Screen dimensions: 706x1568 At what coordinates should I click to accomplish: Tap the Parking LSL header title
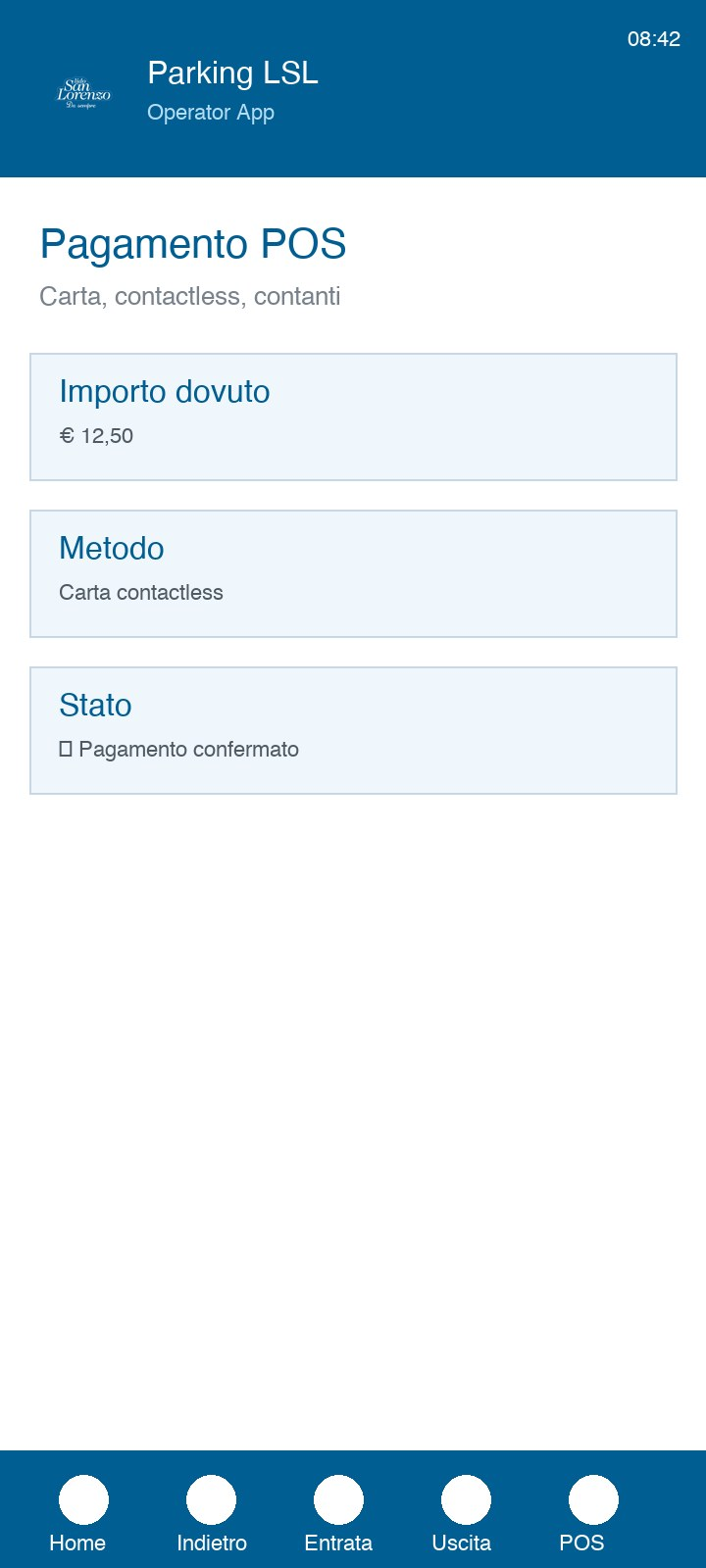[232, 73]
